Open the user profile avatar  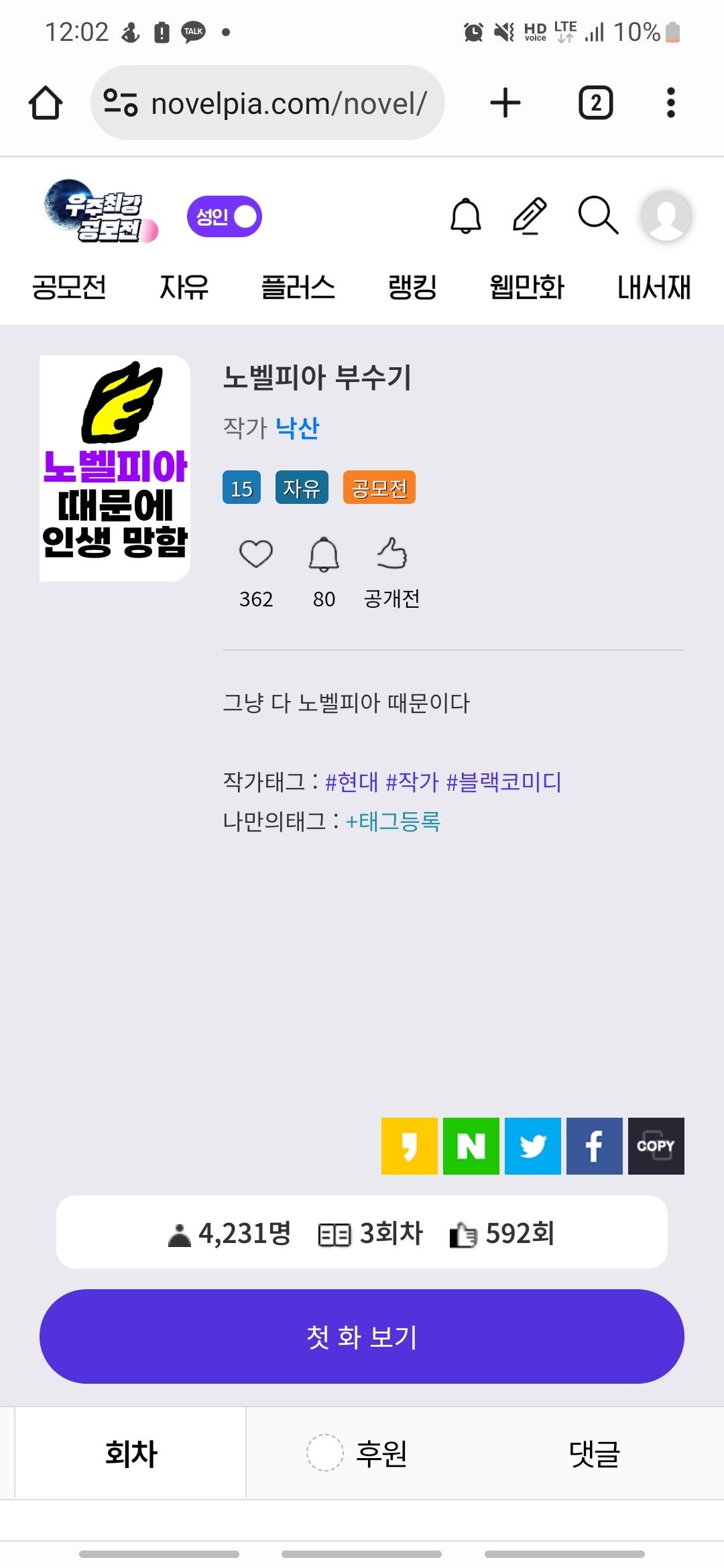point(666,216)
